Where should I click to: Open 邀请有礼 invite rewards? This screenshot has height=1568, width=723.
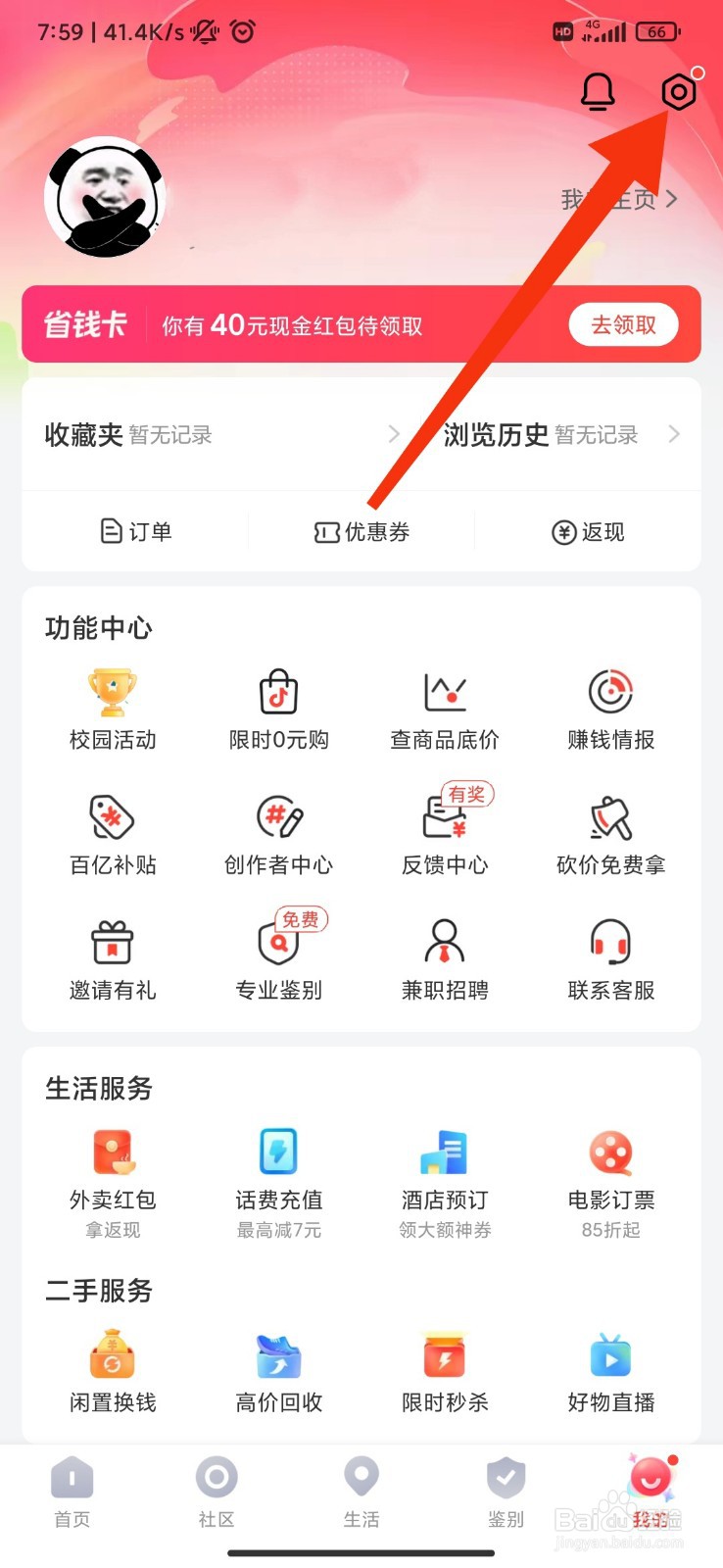click(112, 955)
